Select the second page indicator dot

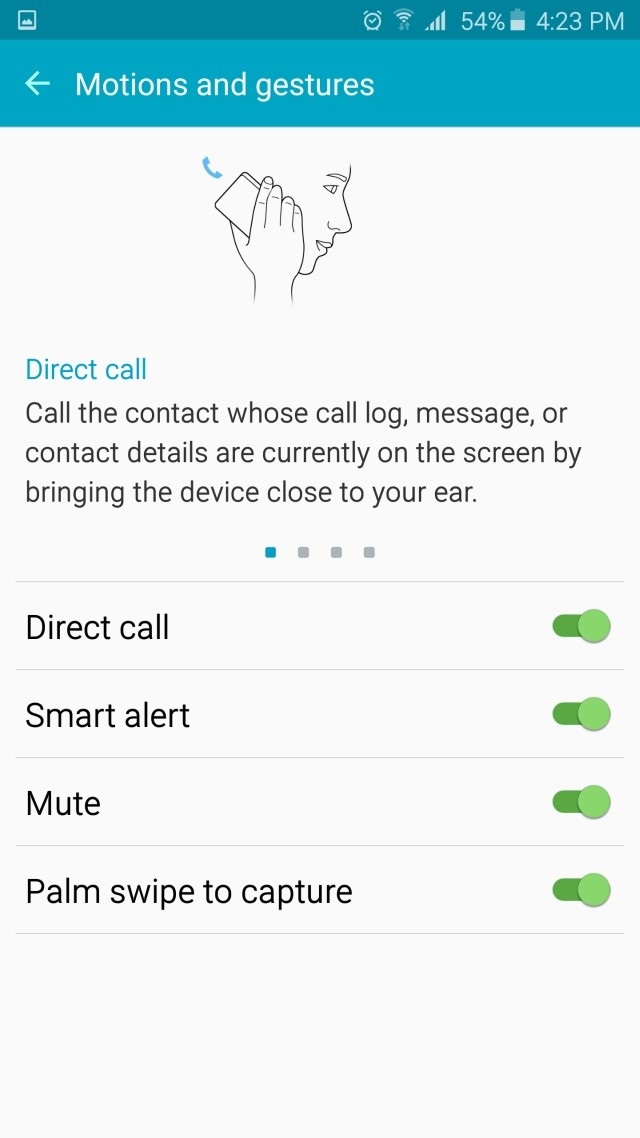pos(303,552)
